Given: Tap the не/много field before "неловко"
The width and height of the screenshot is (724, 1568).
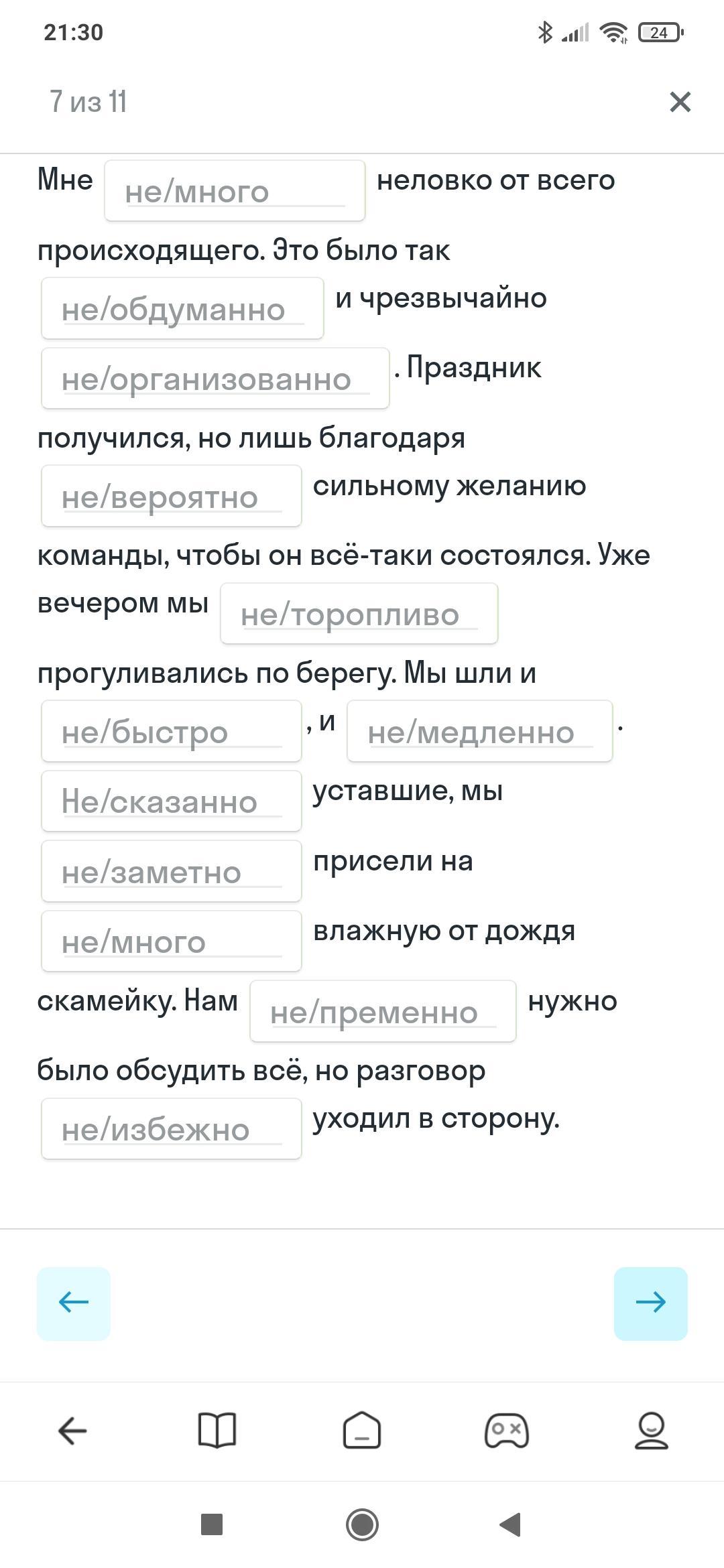Looking at the screenshot, I should (235, 191).
